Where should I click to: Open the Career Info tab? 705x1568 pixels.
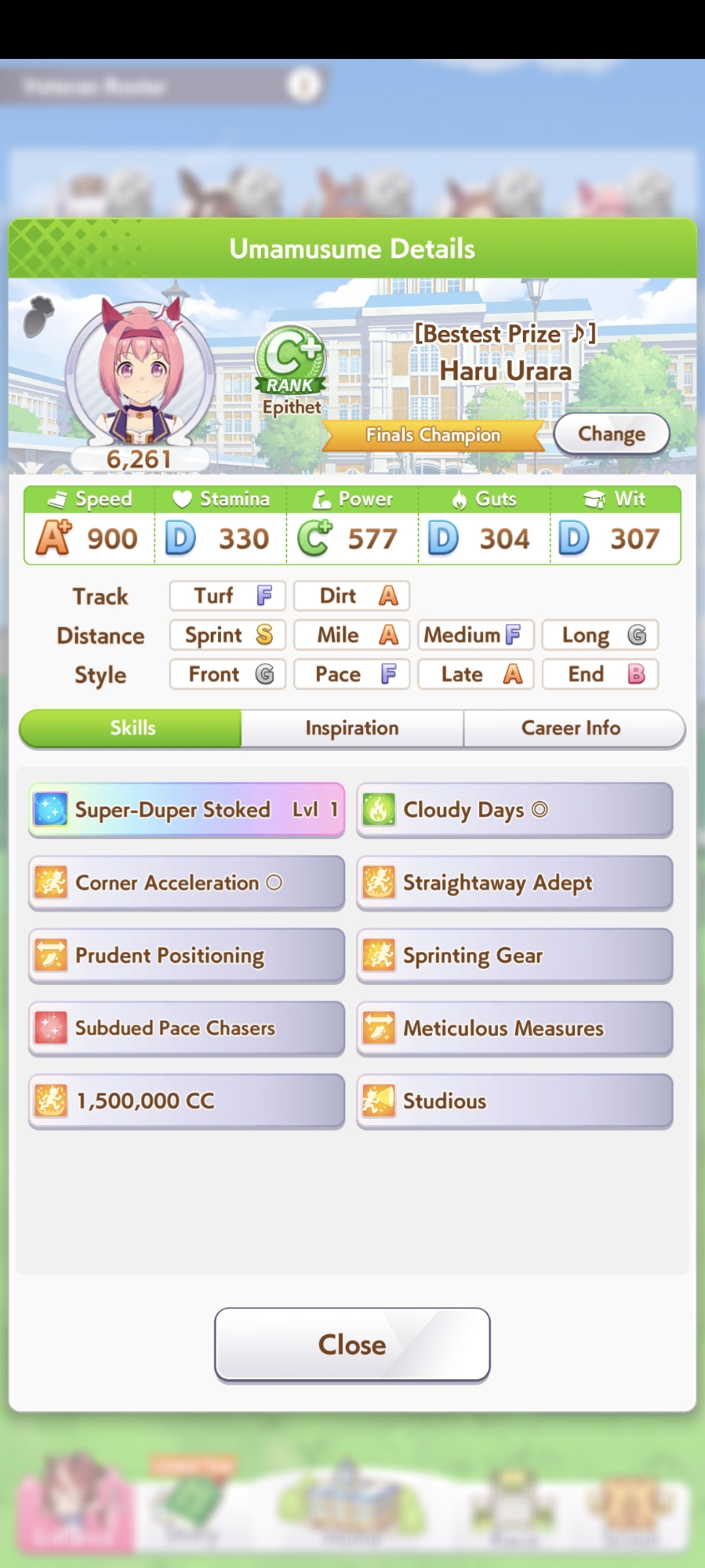click(x=572, y=728)
